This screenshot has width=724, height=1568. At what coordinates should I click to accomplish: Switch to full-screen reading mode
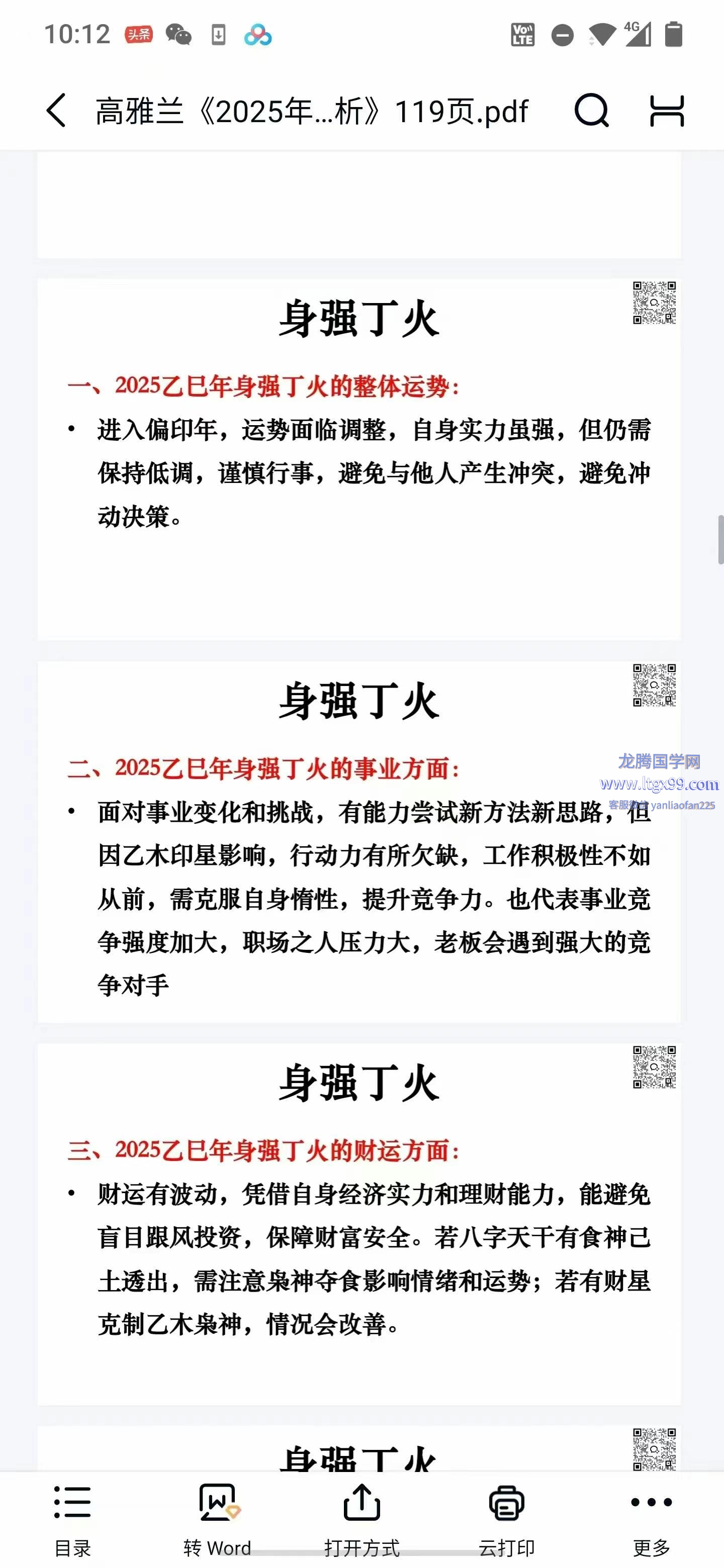[x=667, y=111]
